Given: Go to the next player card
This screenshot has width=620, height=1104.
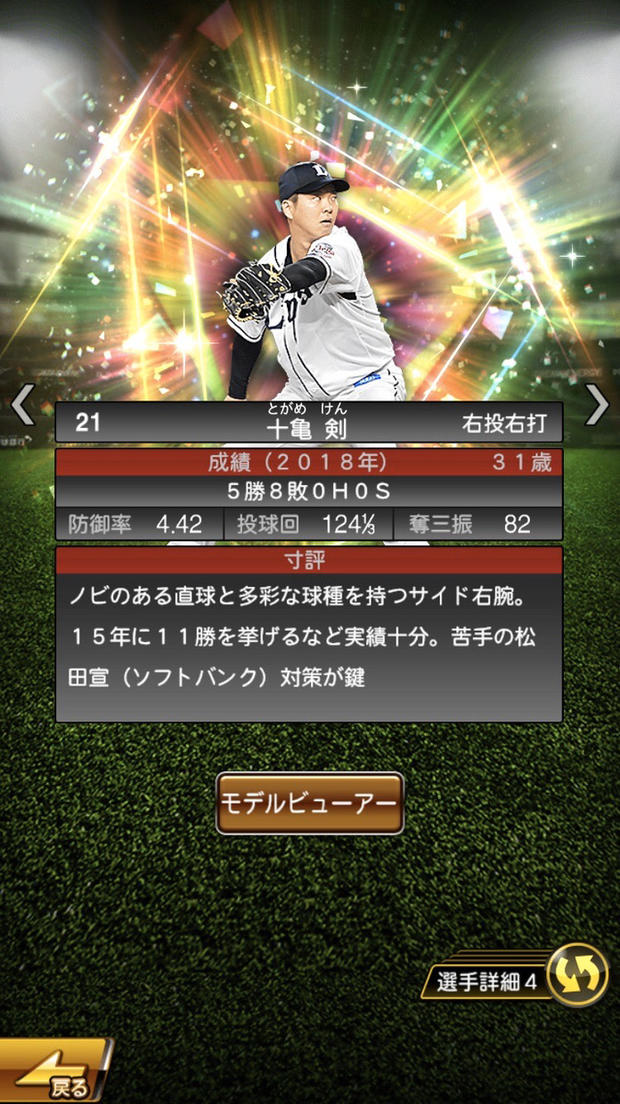Looking at the screenshot, I should (597, 404).
